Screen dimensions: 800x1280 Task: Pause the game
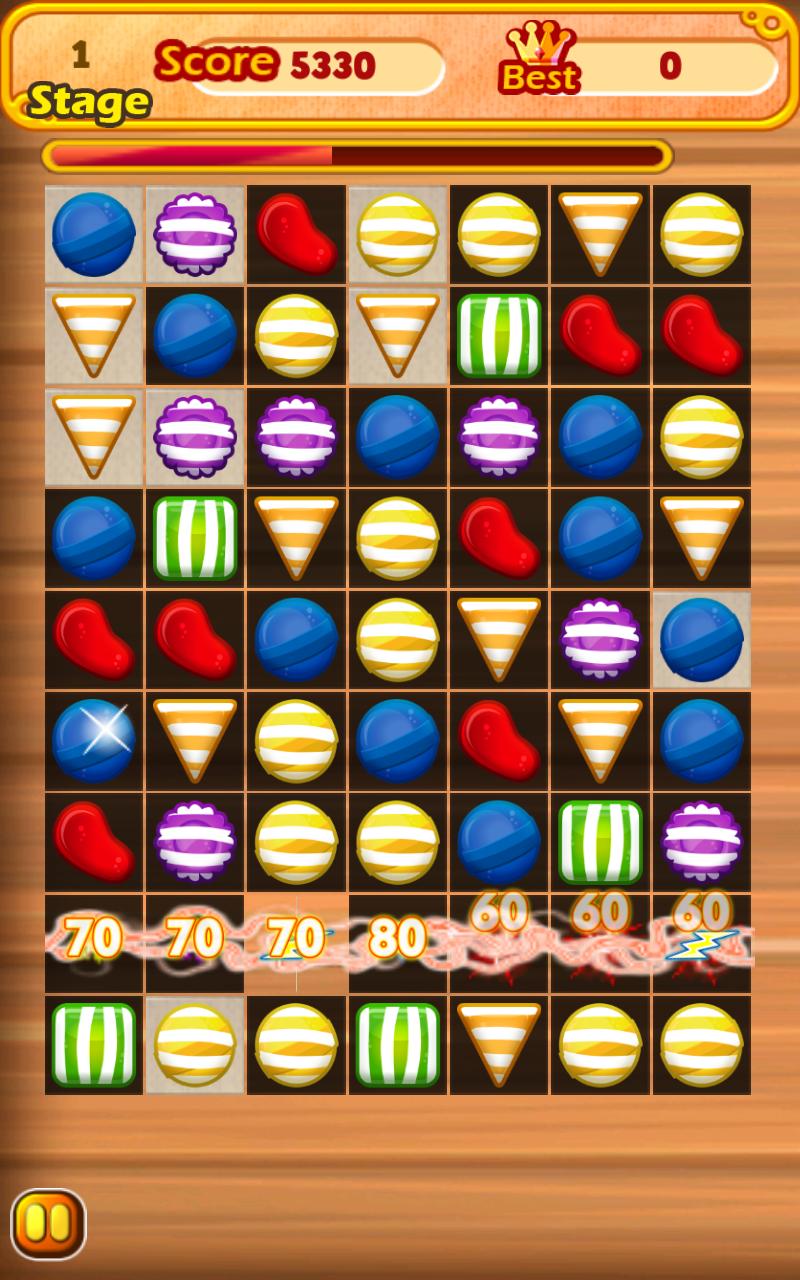click(48, 1223)
